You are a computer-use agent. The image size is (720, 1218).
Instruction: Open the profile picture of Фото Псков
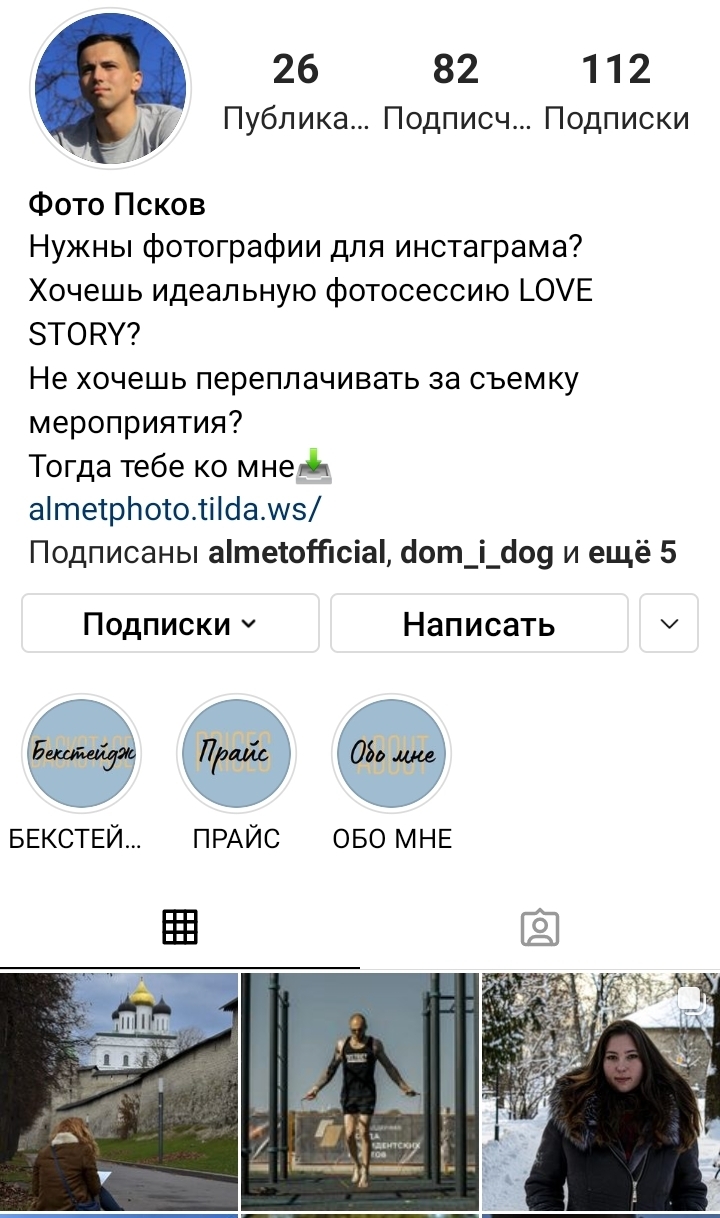coord(110,90)
